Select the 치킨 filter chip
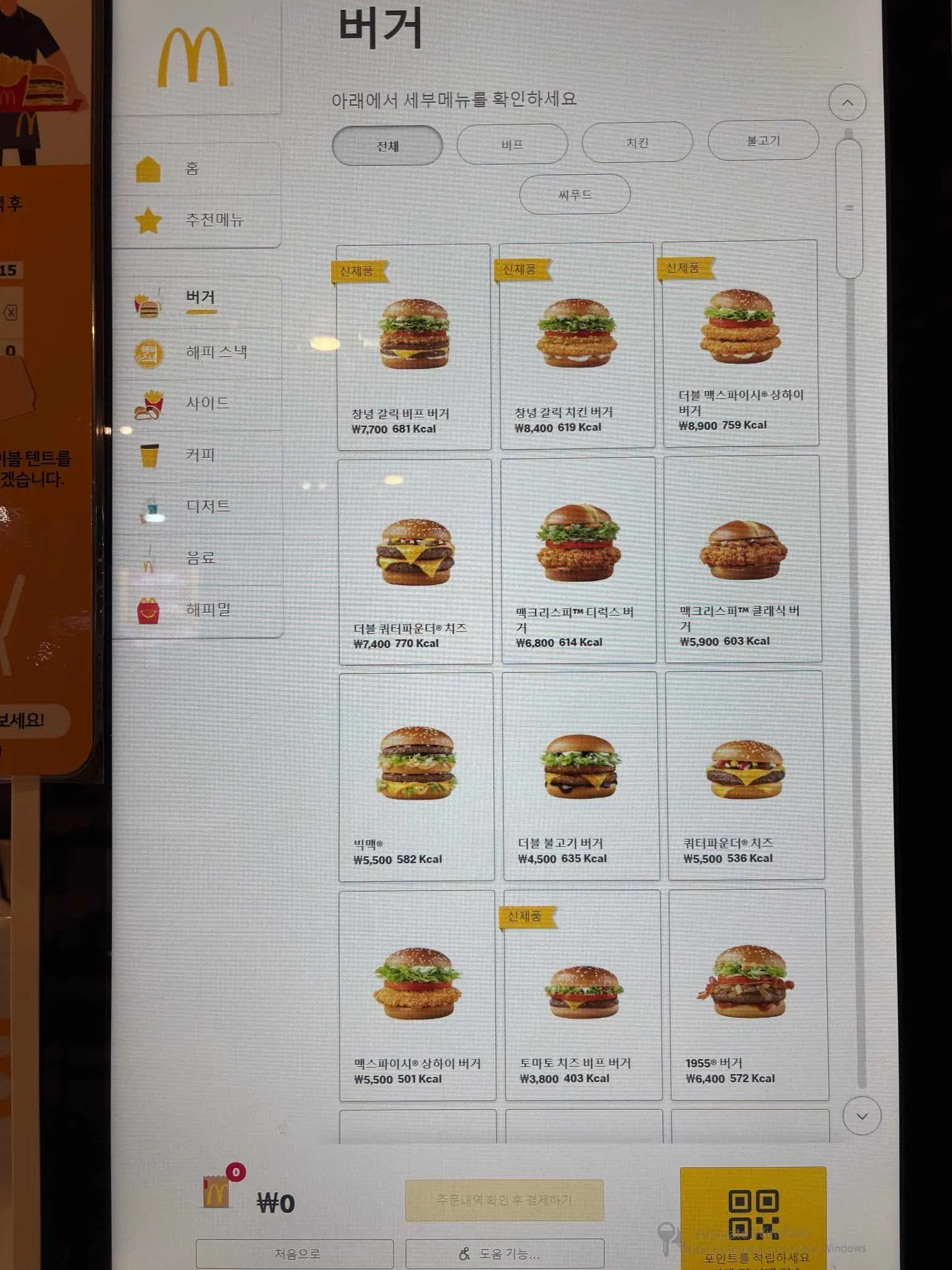 [637, 143]
